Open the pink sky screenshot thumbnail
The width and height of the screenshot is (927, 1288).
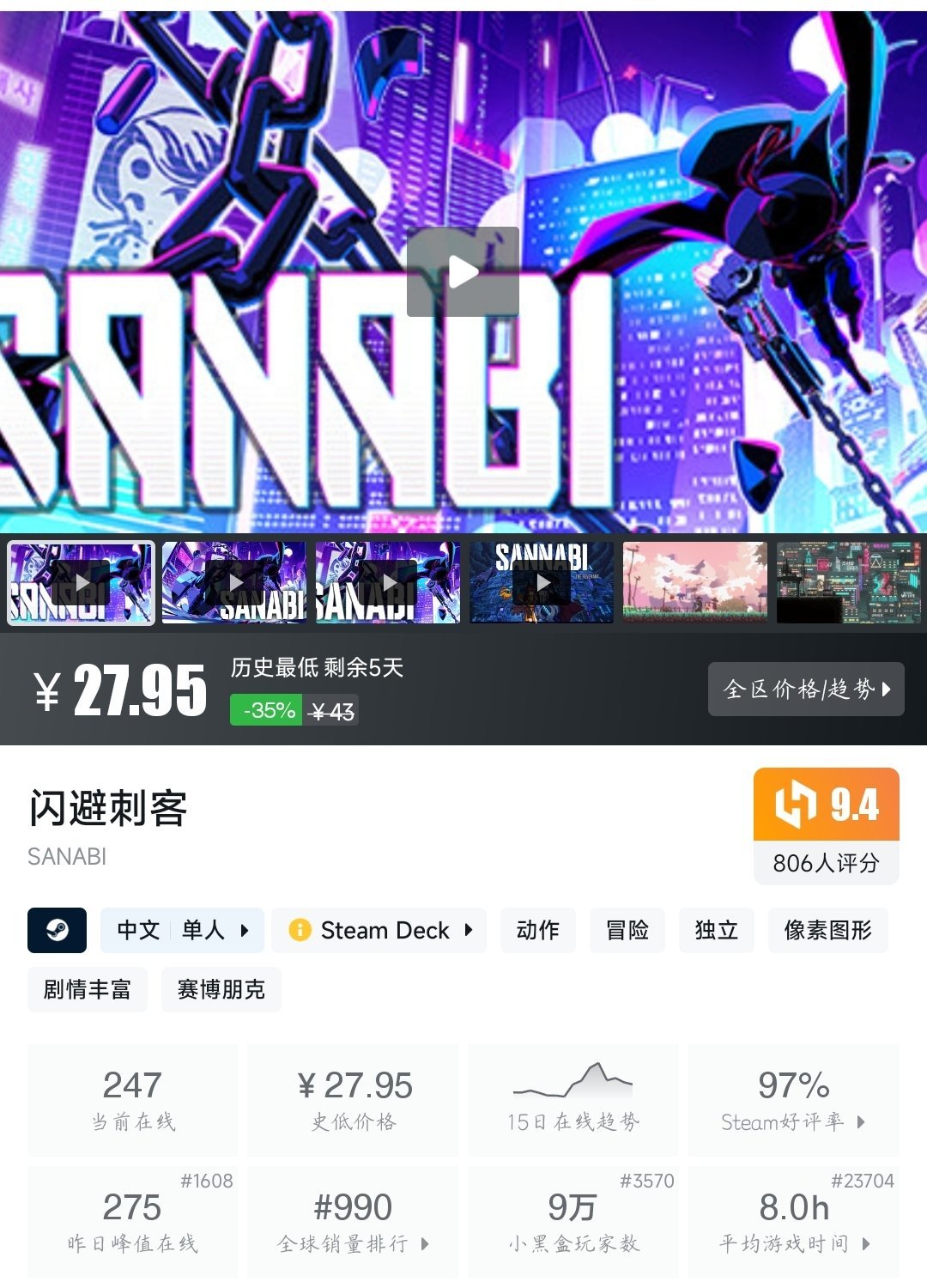click(694, 582)
